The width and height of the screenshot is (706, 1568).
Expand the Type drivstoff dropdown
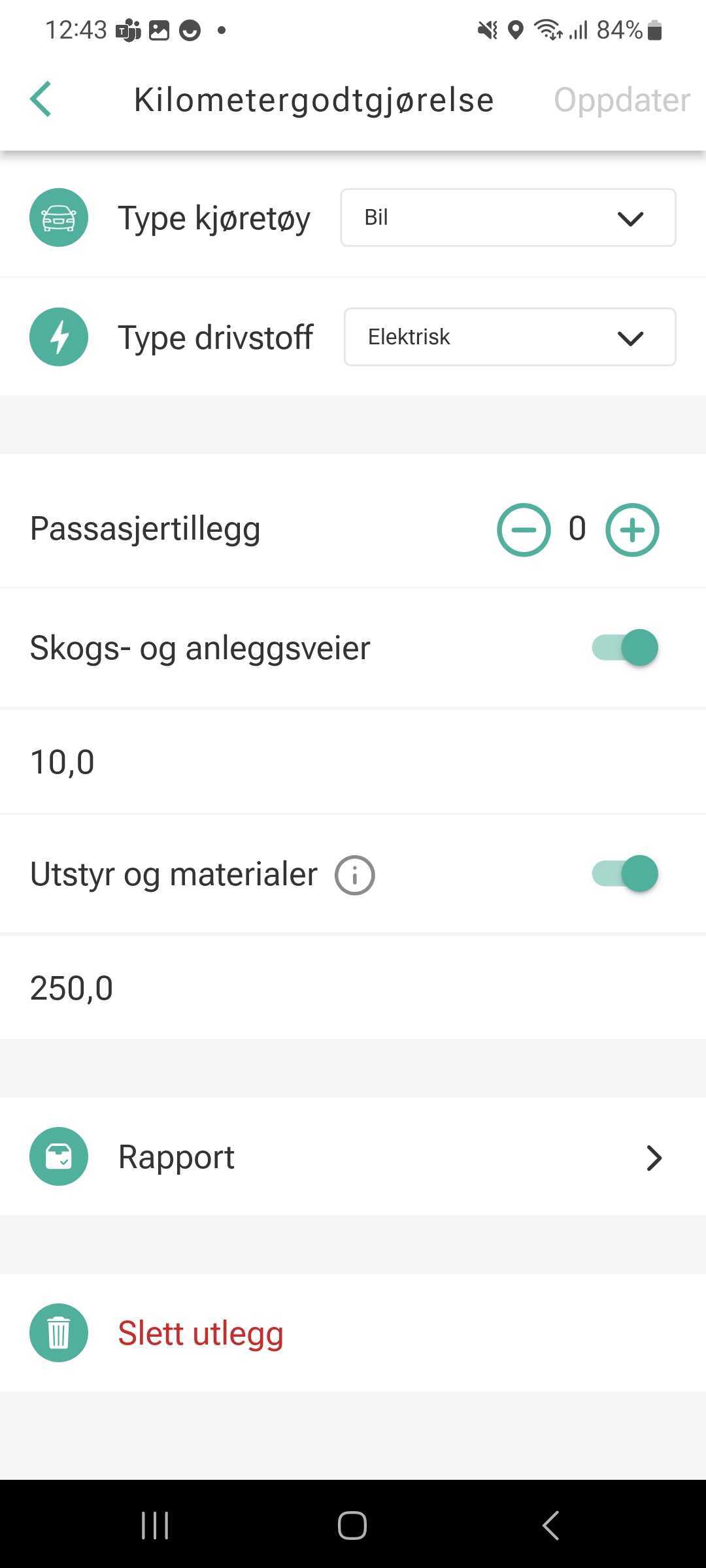pos(509,337)
